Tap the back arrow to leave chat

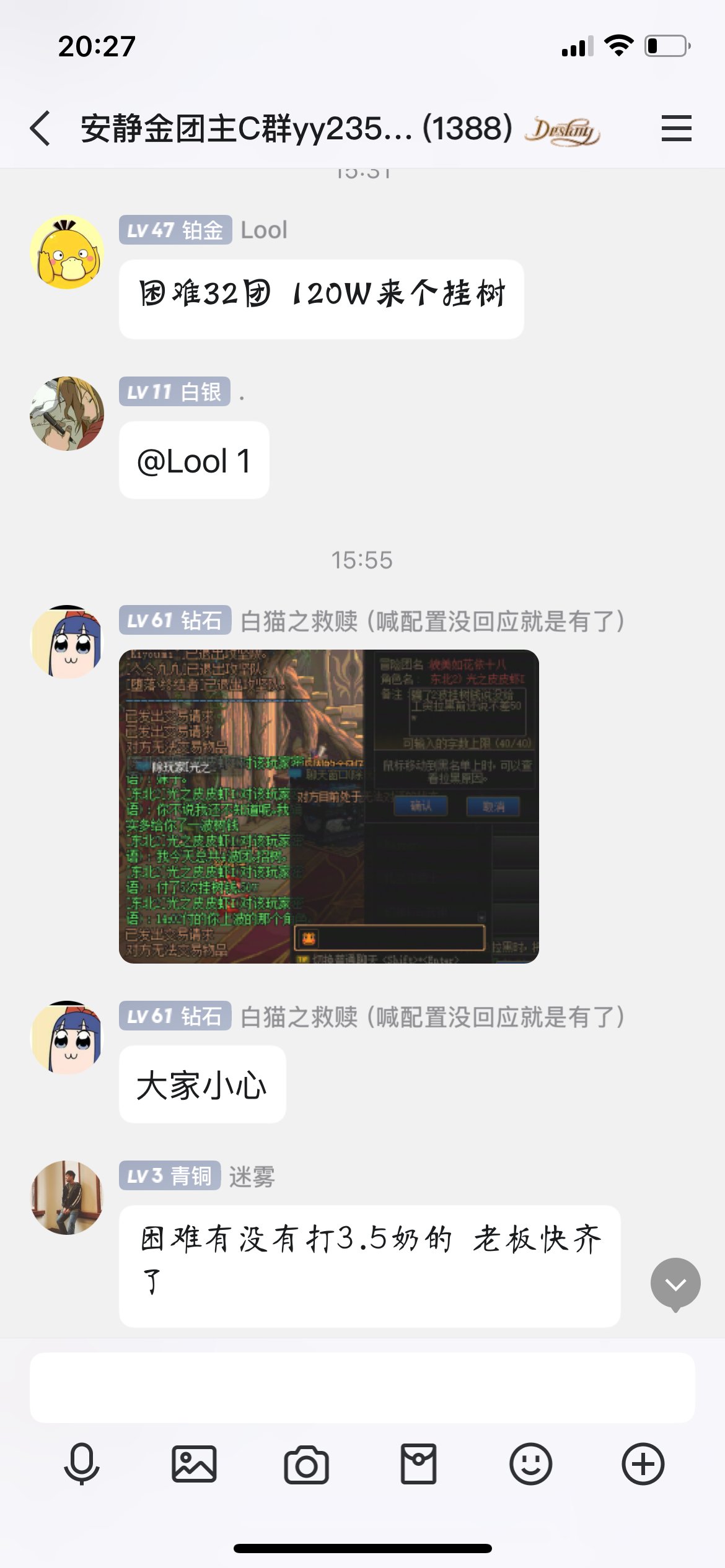coord(41,129)
